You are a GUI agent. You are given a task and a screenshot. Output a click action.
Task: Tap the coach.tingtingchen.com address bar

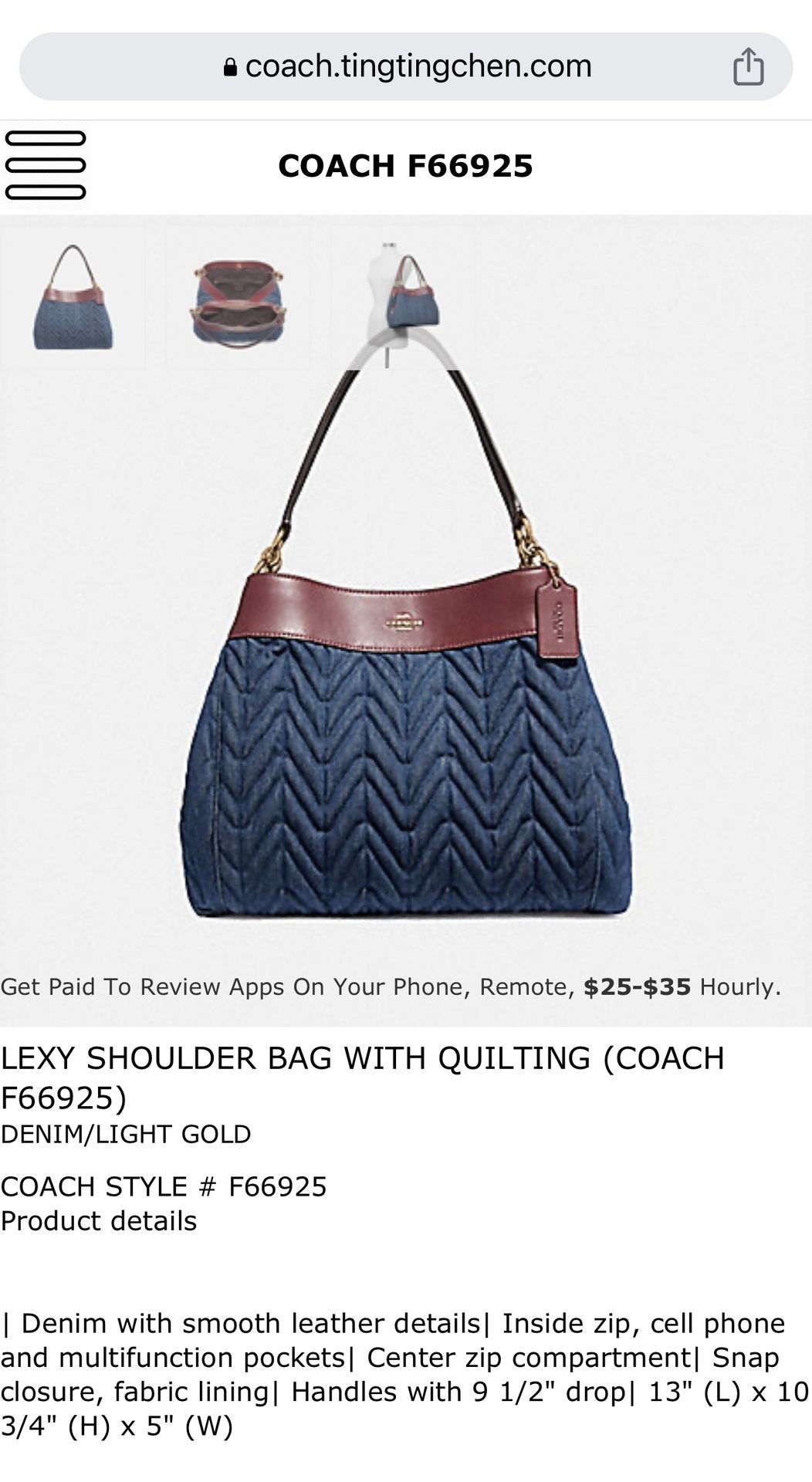point(406,66)
